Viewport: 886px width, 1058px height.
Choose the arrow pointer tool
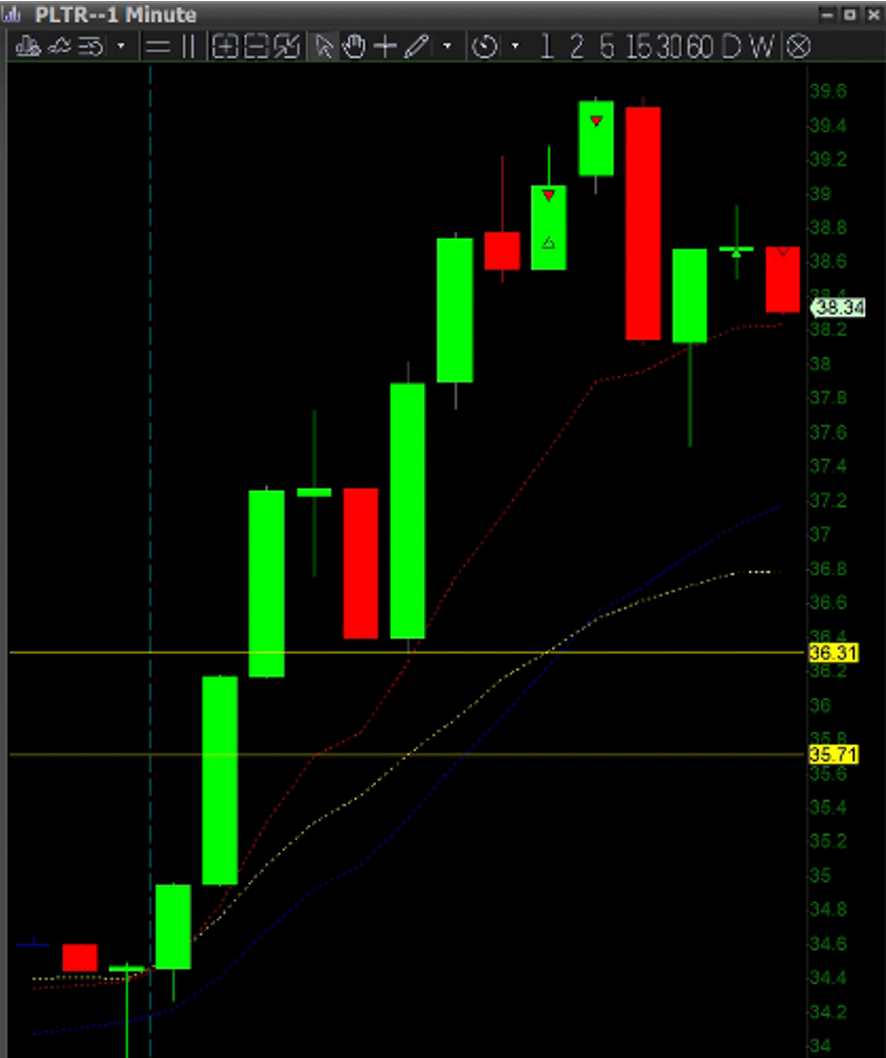(x=324, y=47)
